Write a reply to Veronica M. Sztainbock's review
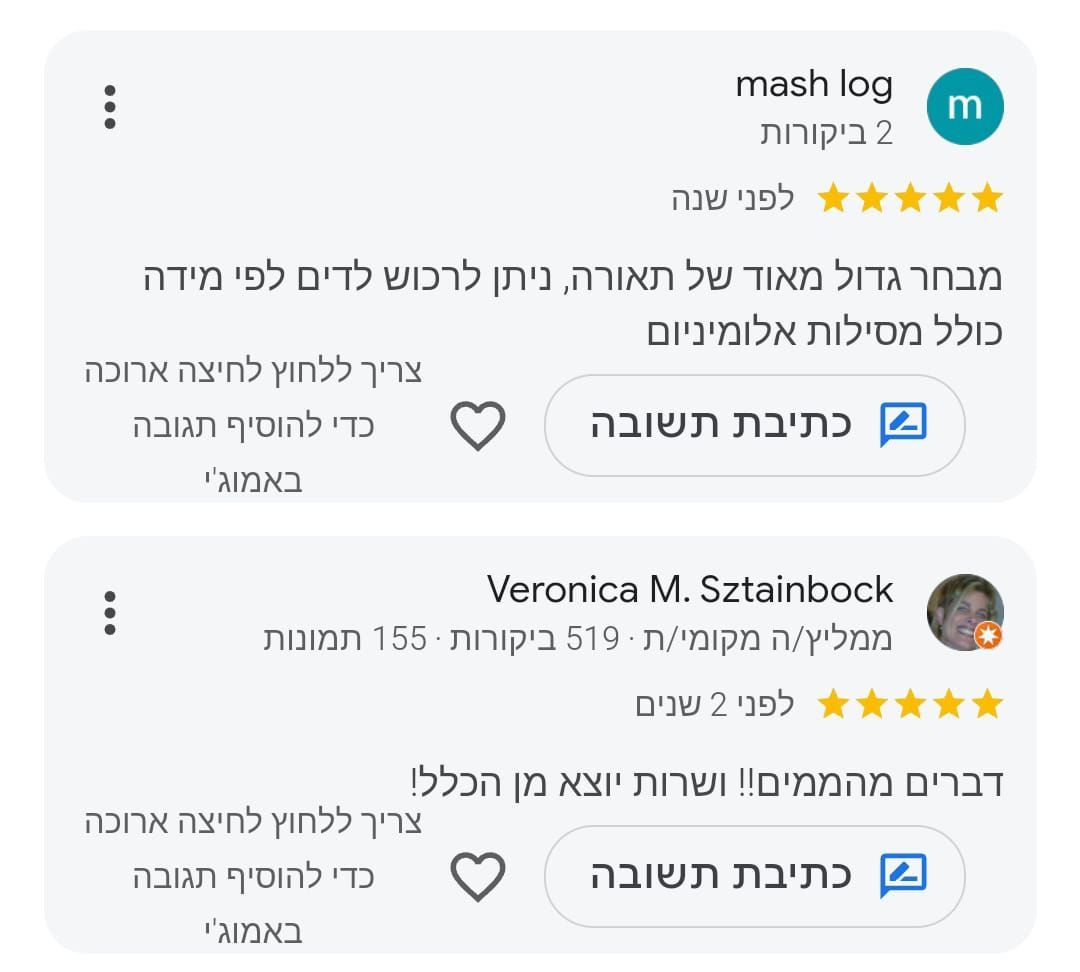This screenshot has height=972, width=1080. (x=755, y=877)
